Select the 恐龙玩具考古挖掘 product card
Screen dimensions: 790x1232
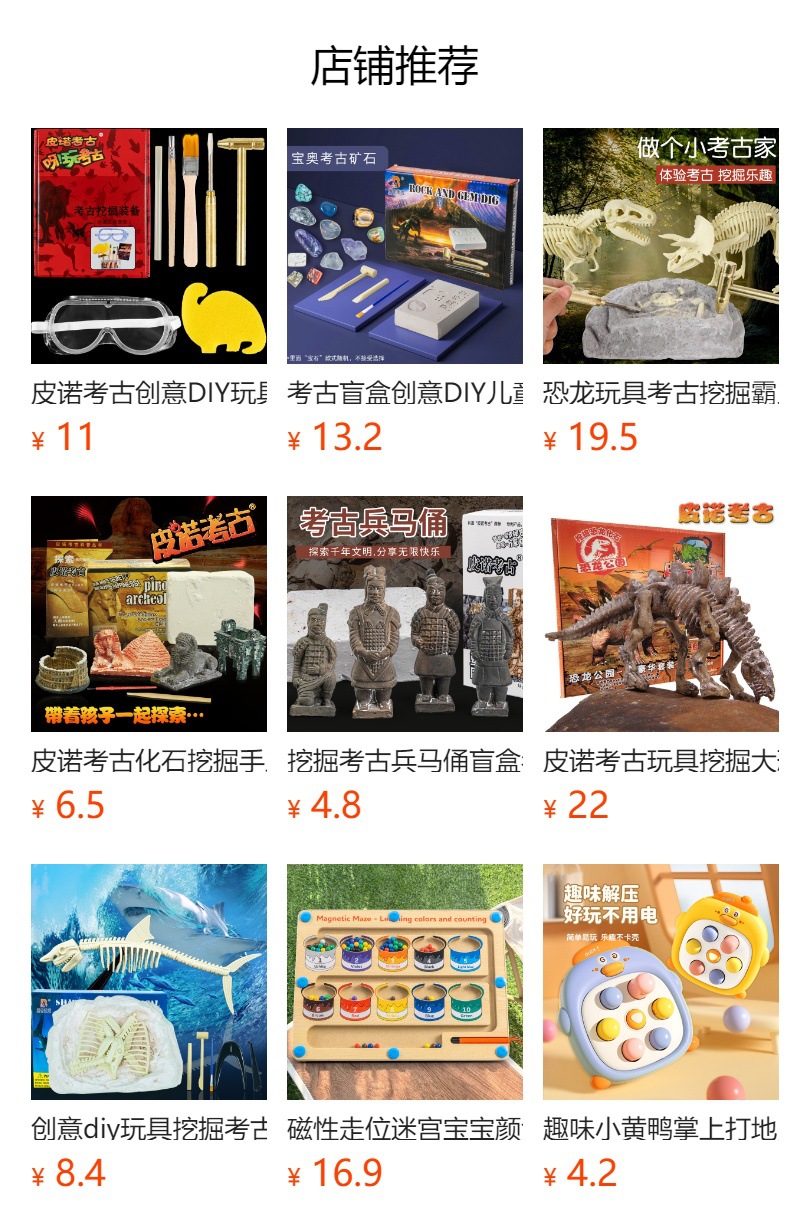[x=661, y=246]
